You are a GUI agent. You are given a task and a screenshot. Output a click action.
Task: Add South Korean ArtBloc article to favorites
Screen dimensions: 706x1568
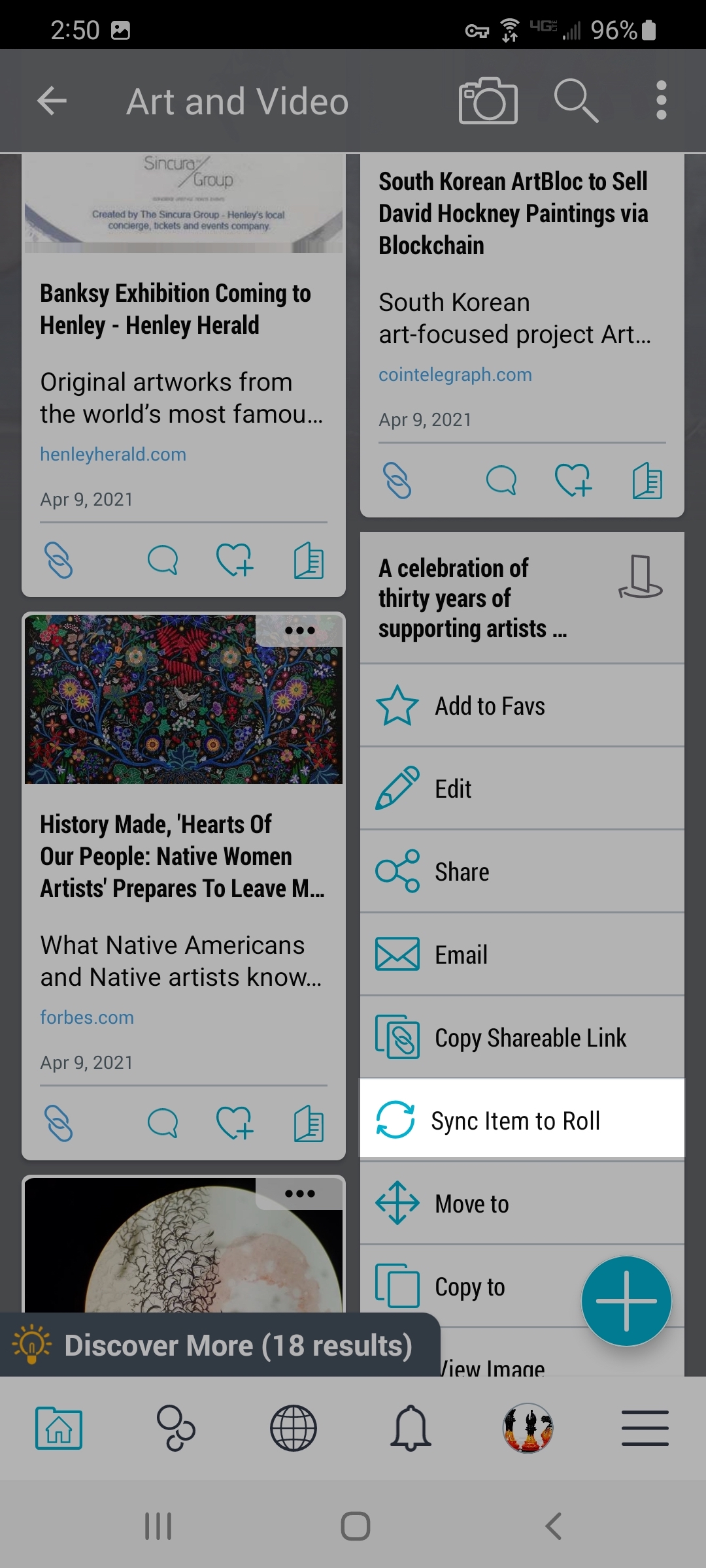click(573, 480)
